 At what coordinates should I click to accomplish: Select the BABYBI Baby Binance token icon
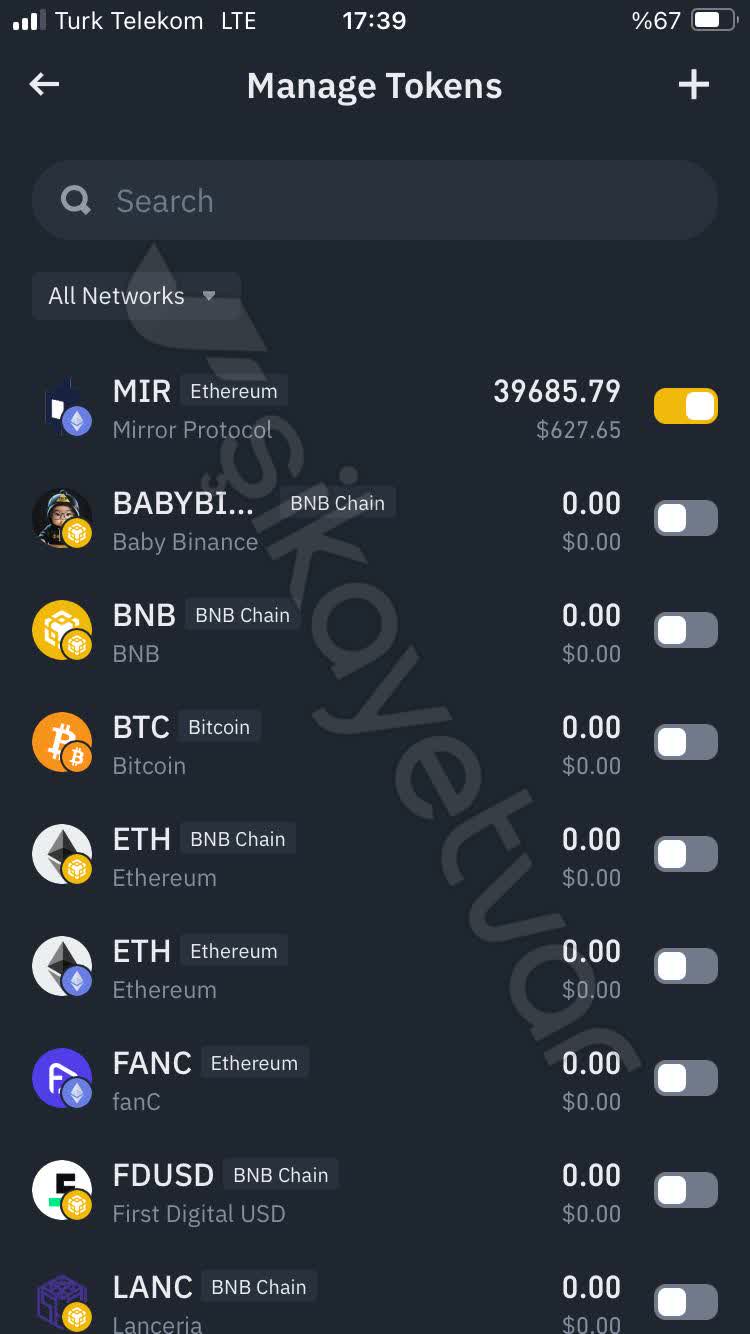62,518
